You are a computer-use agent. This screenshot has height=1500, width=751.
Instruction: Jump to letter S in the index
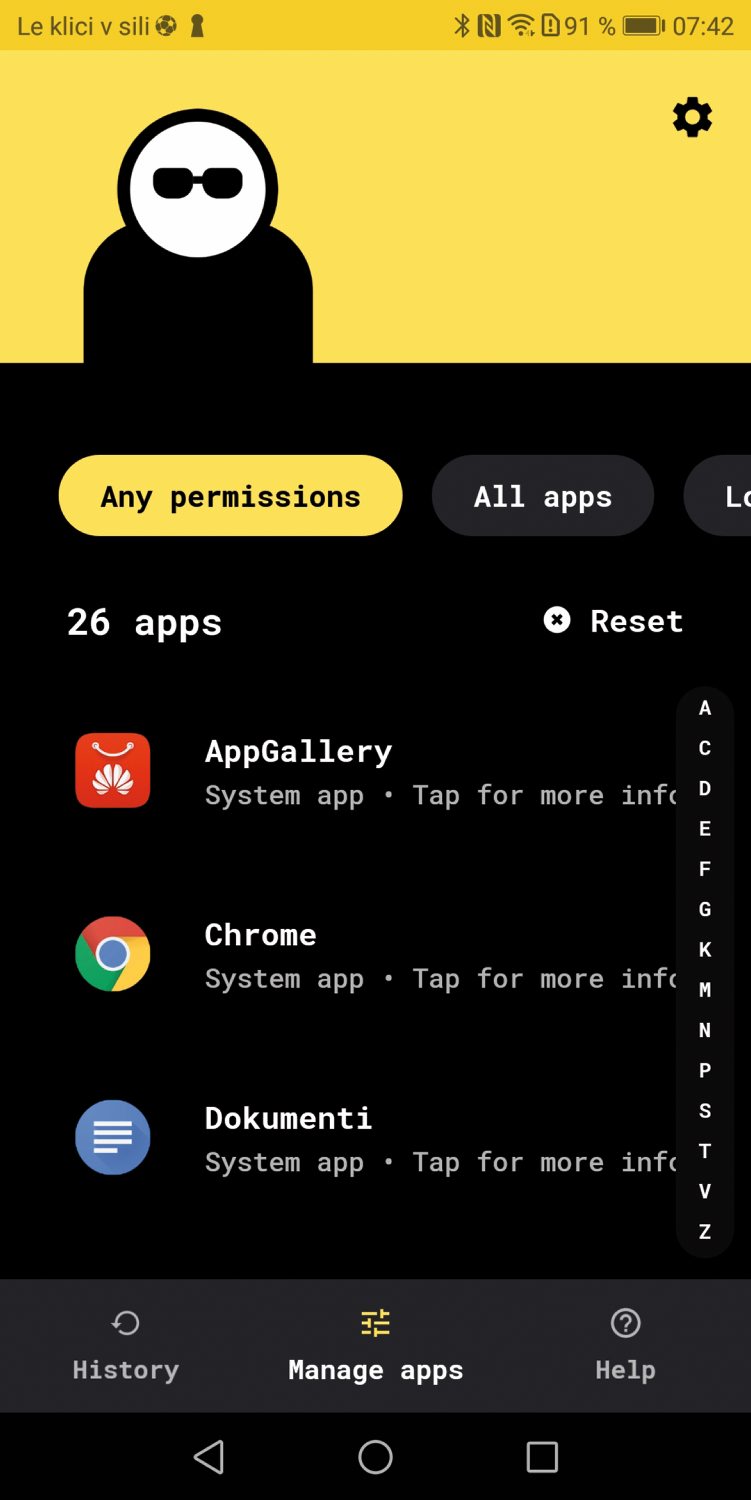tap(705, 1110)
